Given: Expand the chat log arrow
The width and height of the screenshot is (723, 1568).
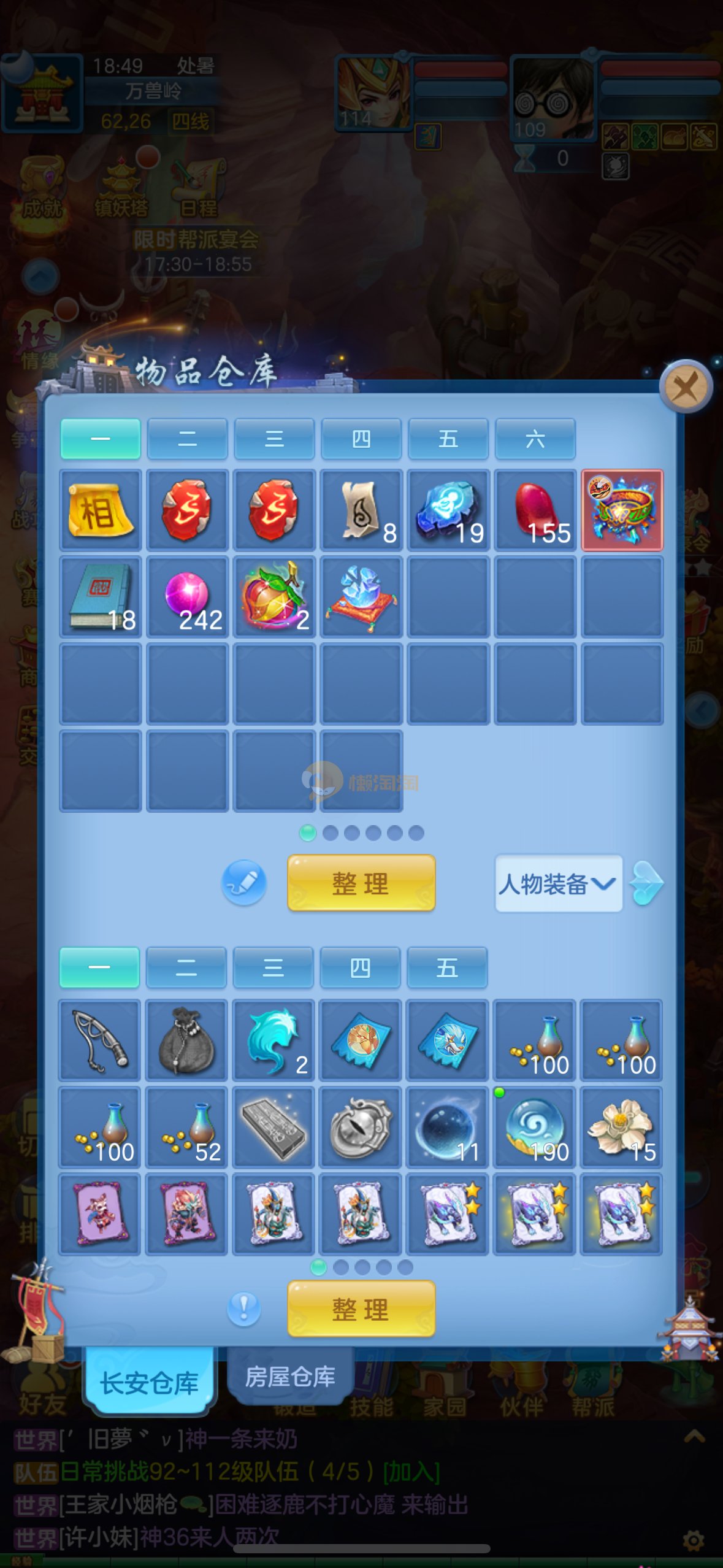Looking at the screenshot, I should pyautogui.click(x=694, y=1437).
